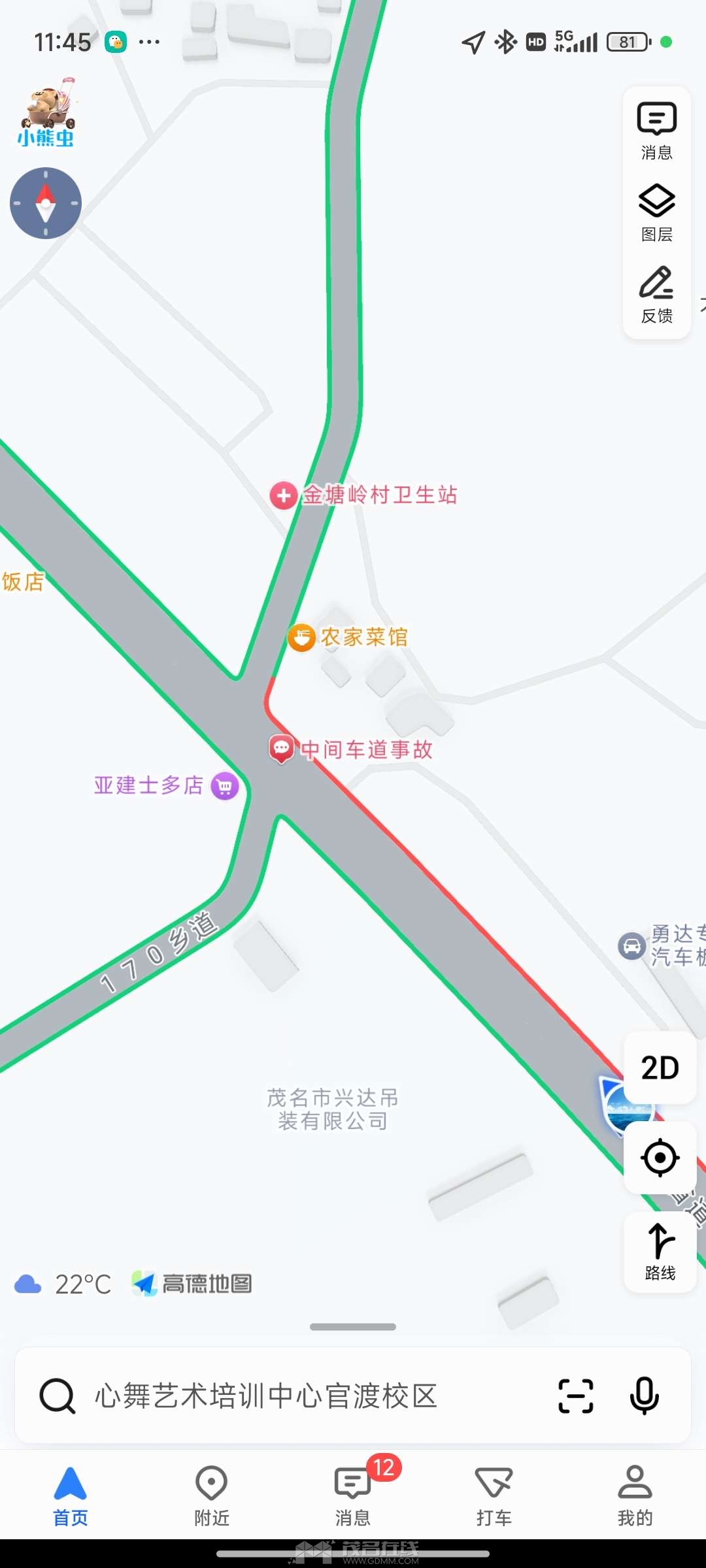Open 路线 route planning
Viewport: 706px width, 1568px height.
click(660, 1251)
